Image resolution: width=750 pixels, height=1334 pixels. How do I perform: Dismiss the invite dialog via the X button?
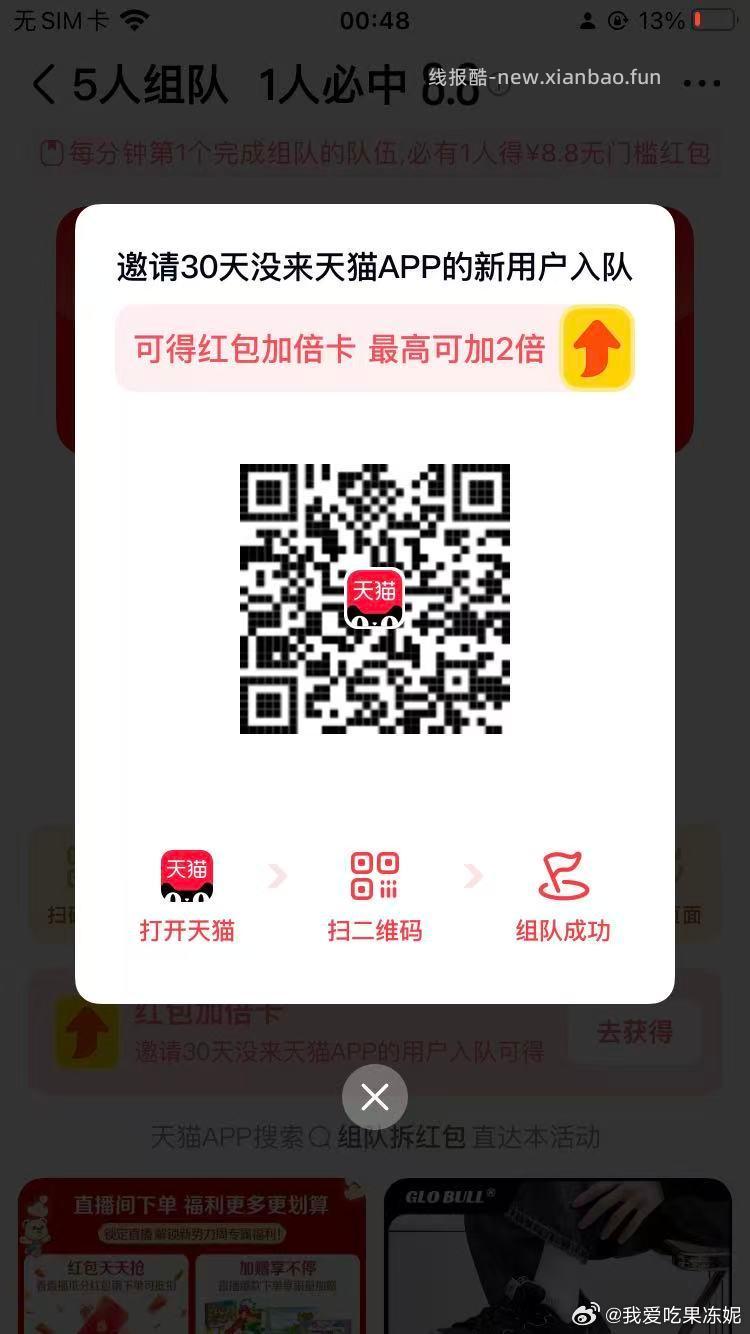tap(374, 1097)
